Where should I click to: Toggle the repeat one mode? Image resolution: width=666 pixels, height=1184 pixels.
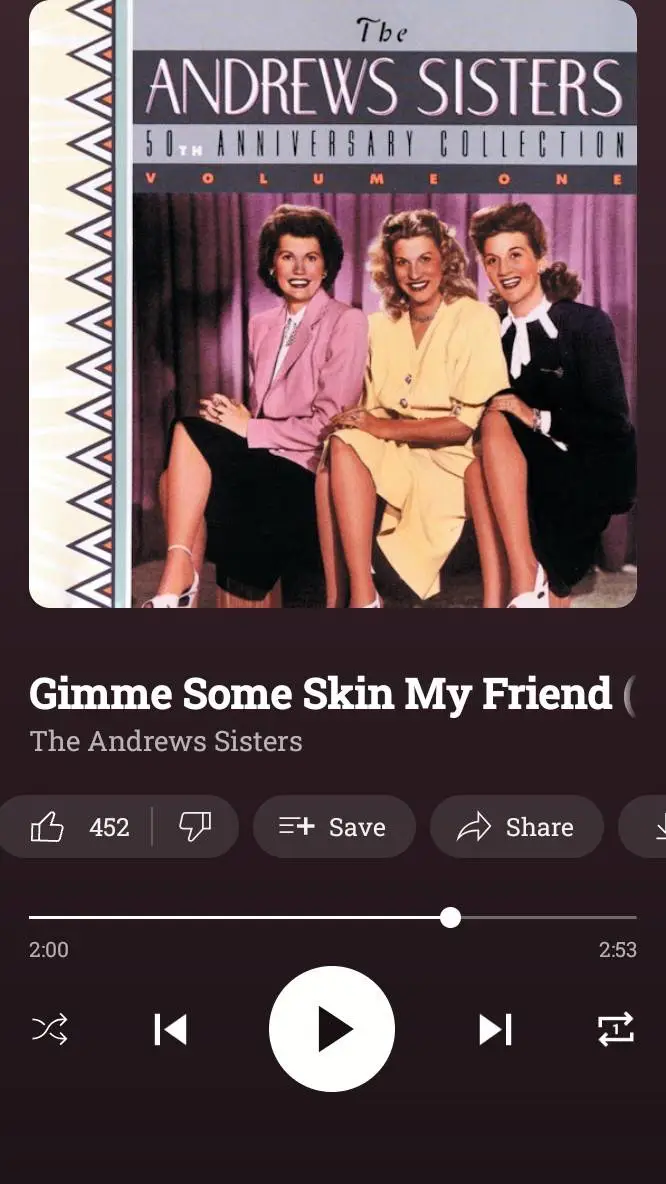pyautogui.click(x=616, y=1029)
